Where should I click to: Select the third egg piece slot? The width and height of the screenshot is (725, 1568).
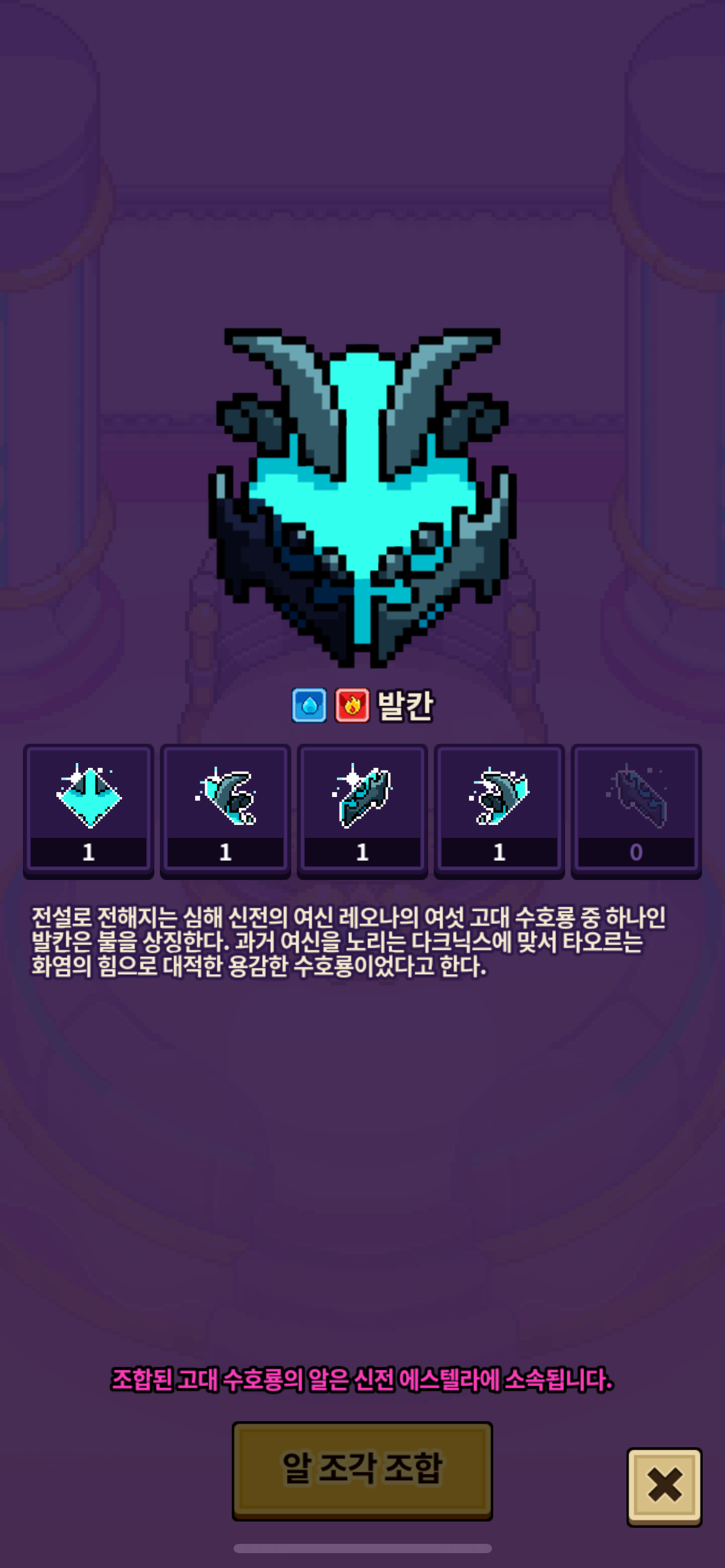coord(362,809)
